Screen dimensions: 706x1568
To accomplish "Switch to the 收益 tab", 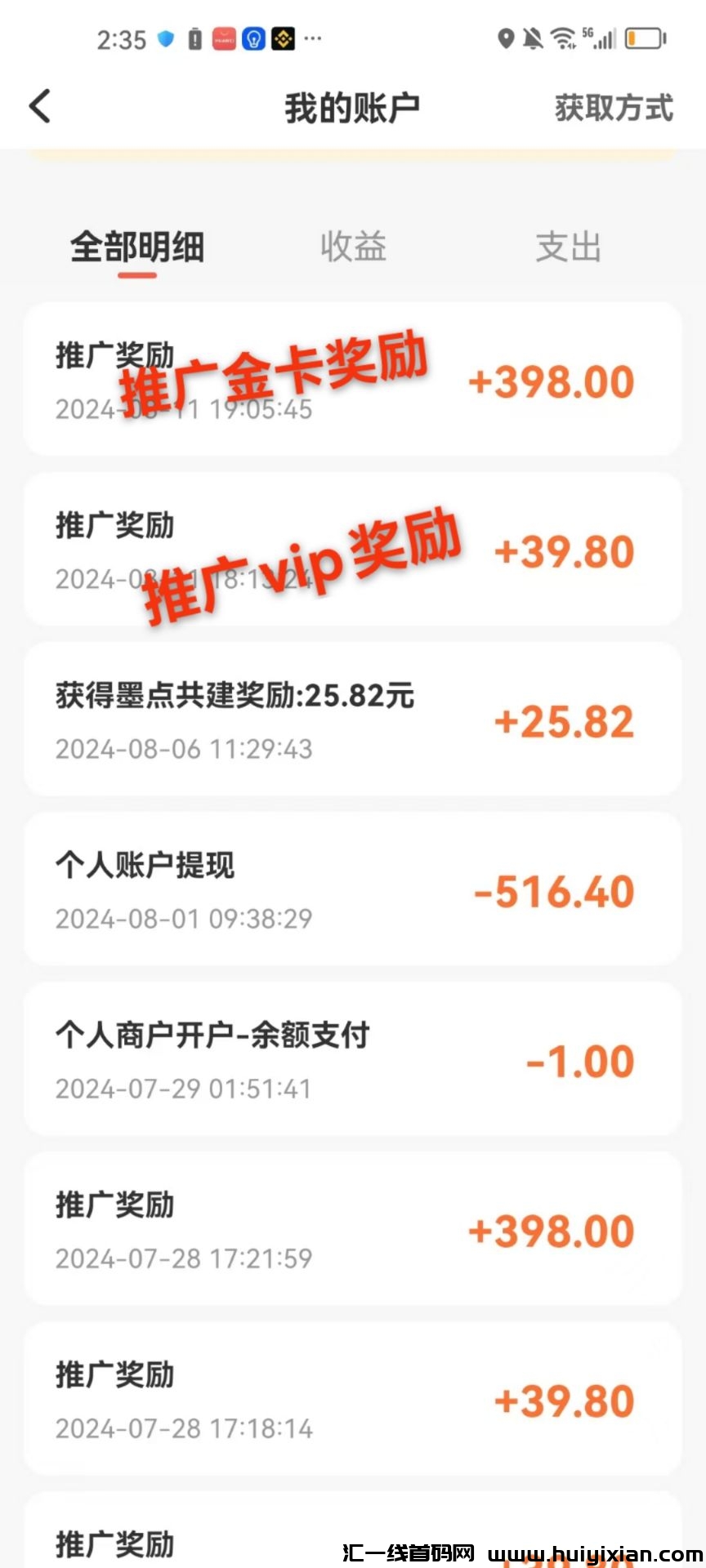I will pos(353,247).
